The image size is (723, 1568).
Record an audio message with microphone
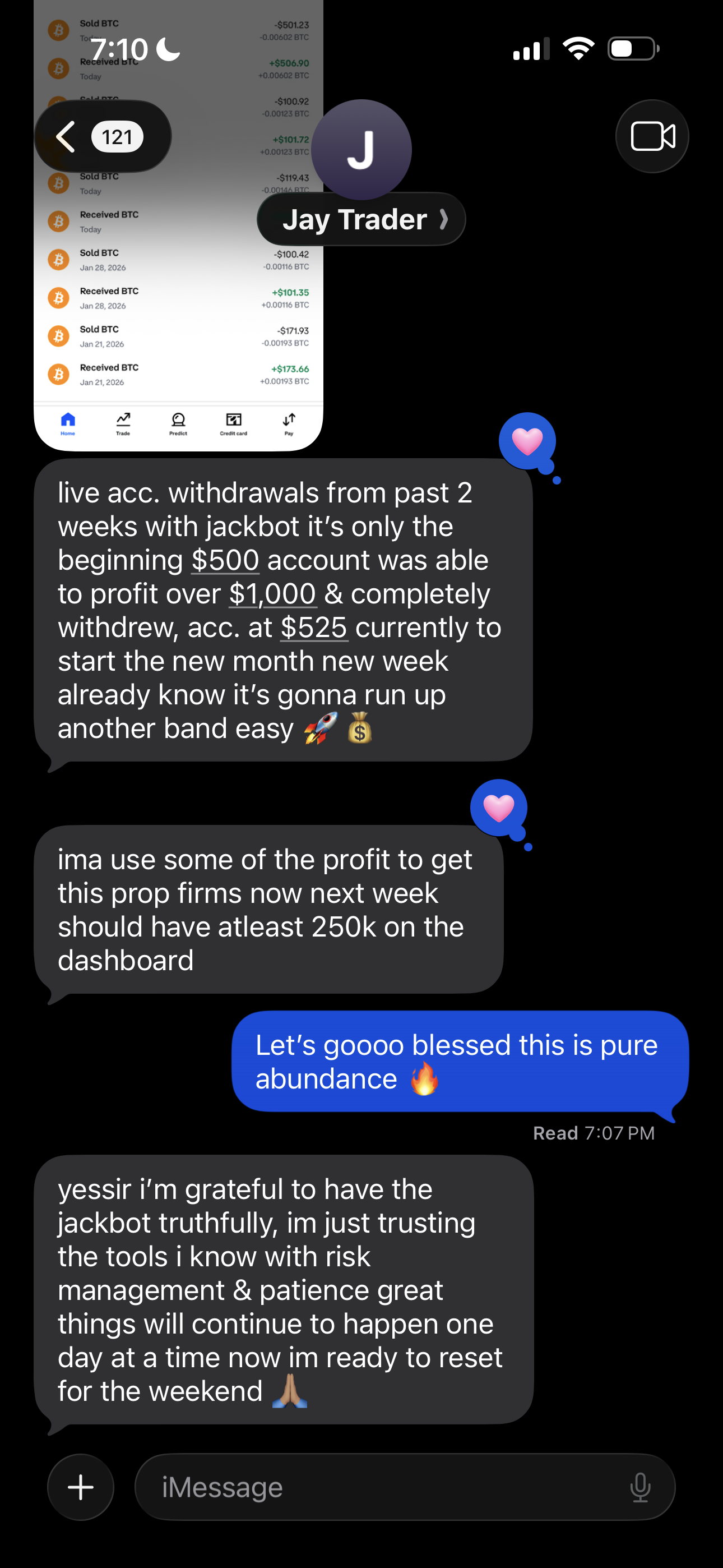(x=639, y=1487)
